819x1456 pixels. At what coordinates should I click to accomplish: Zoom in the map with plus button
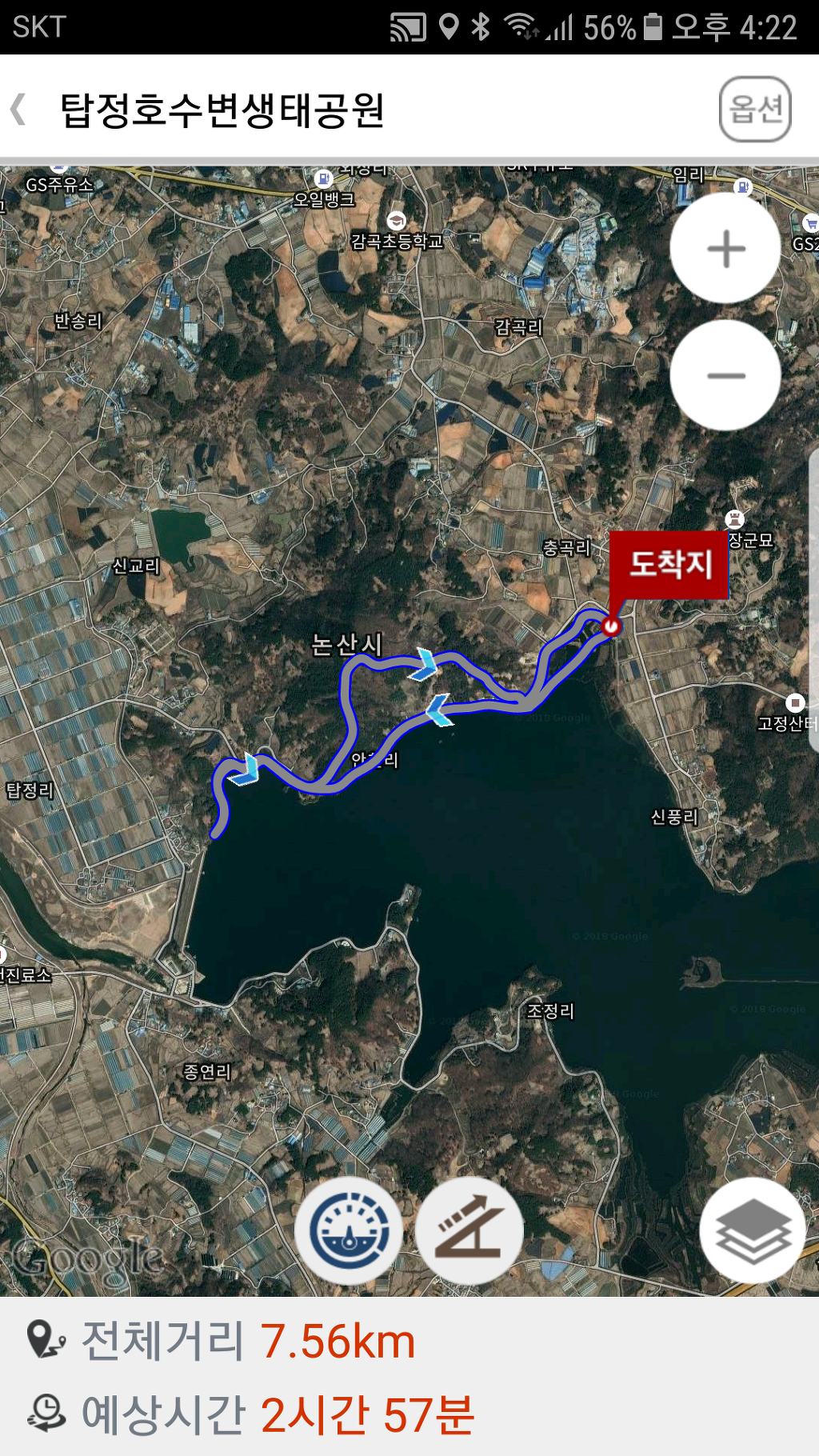click(725, 248)
